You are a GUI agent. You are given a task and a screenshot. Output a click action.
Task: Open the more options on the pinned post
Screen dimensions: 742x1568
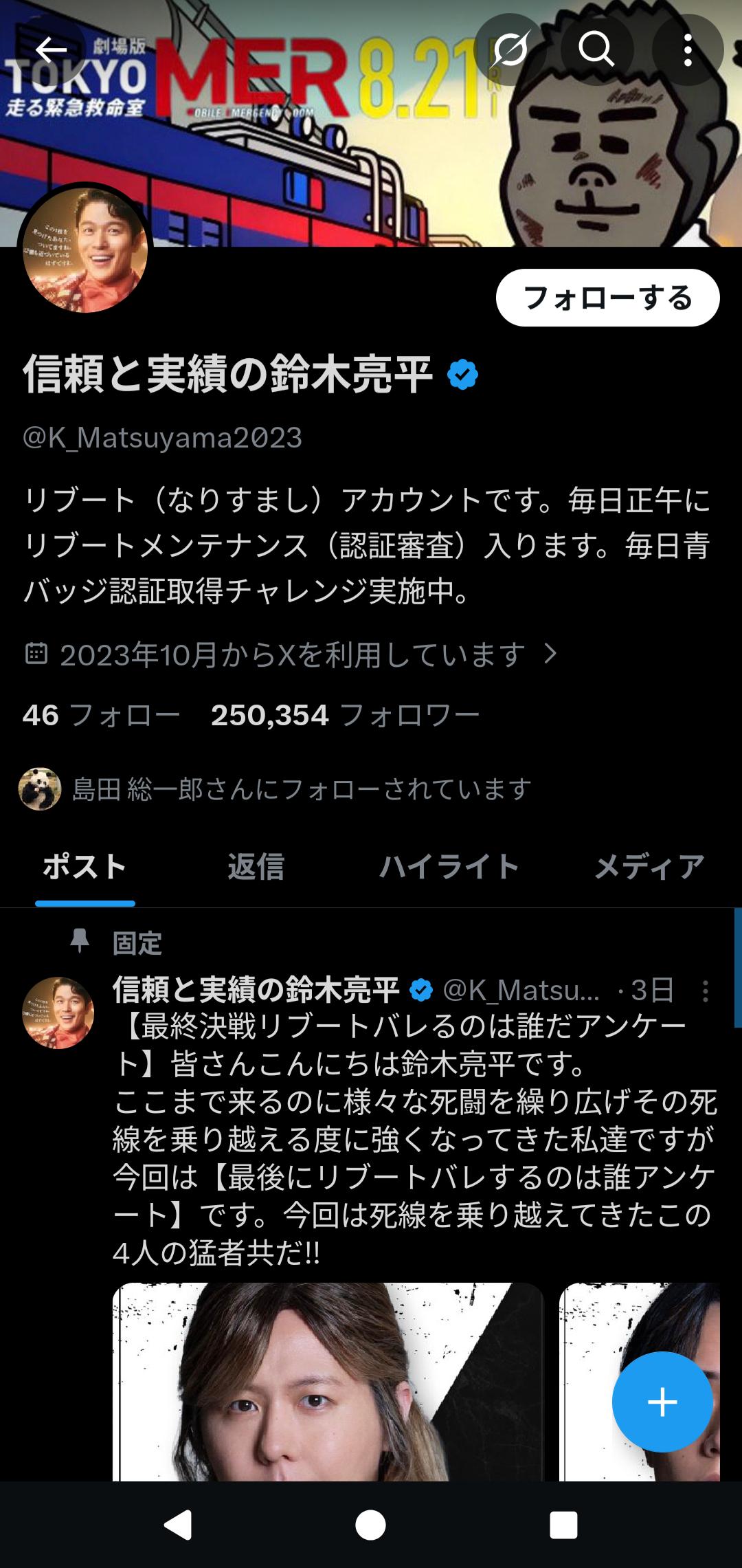pyautogui.click(x=705, y=991)
